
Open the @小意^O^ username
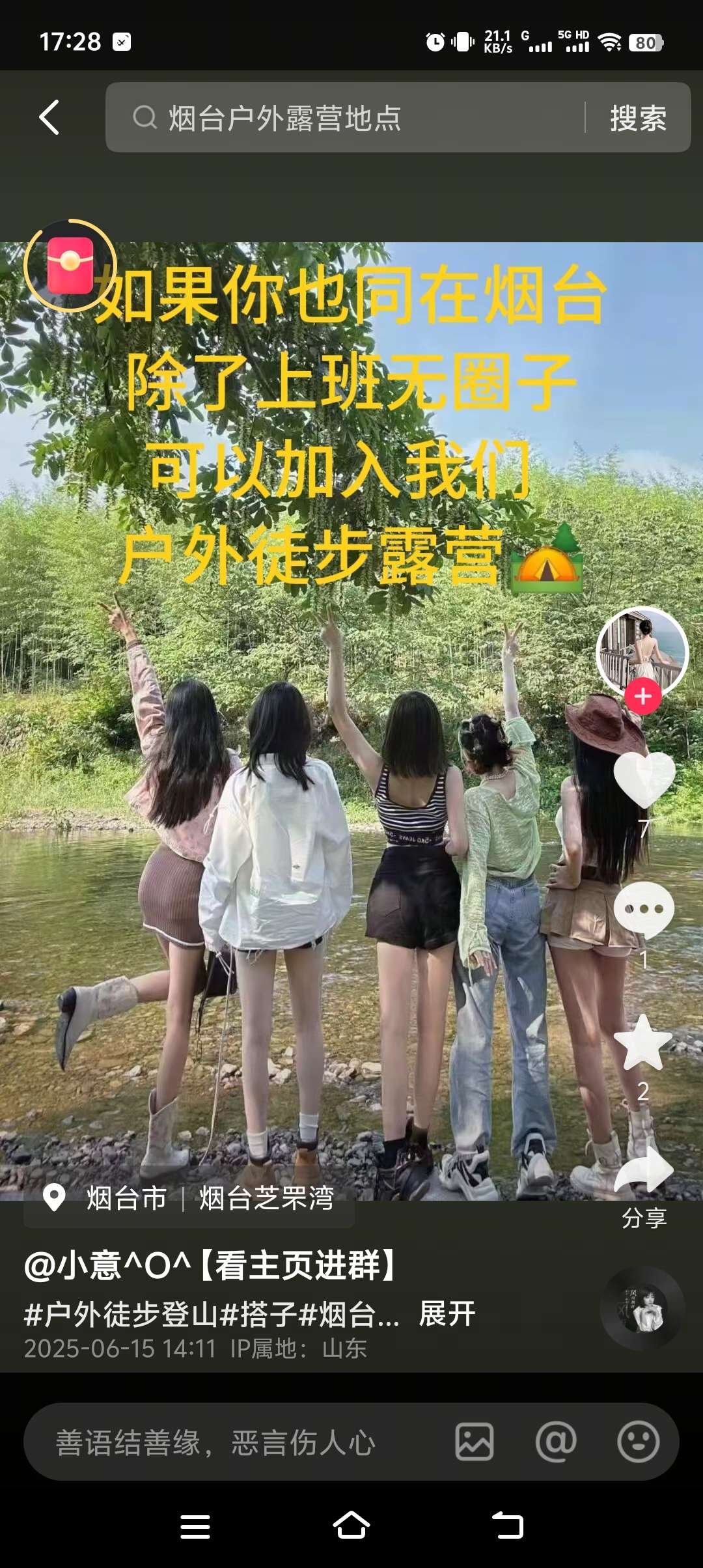107,1265
